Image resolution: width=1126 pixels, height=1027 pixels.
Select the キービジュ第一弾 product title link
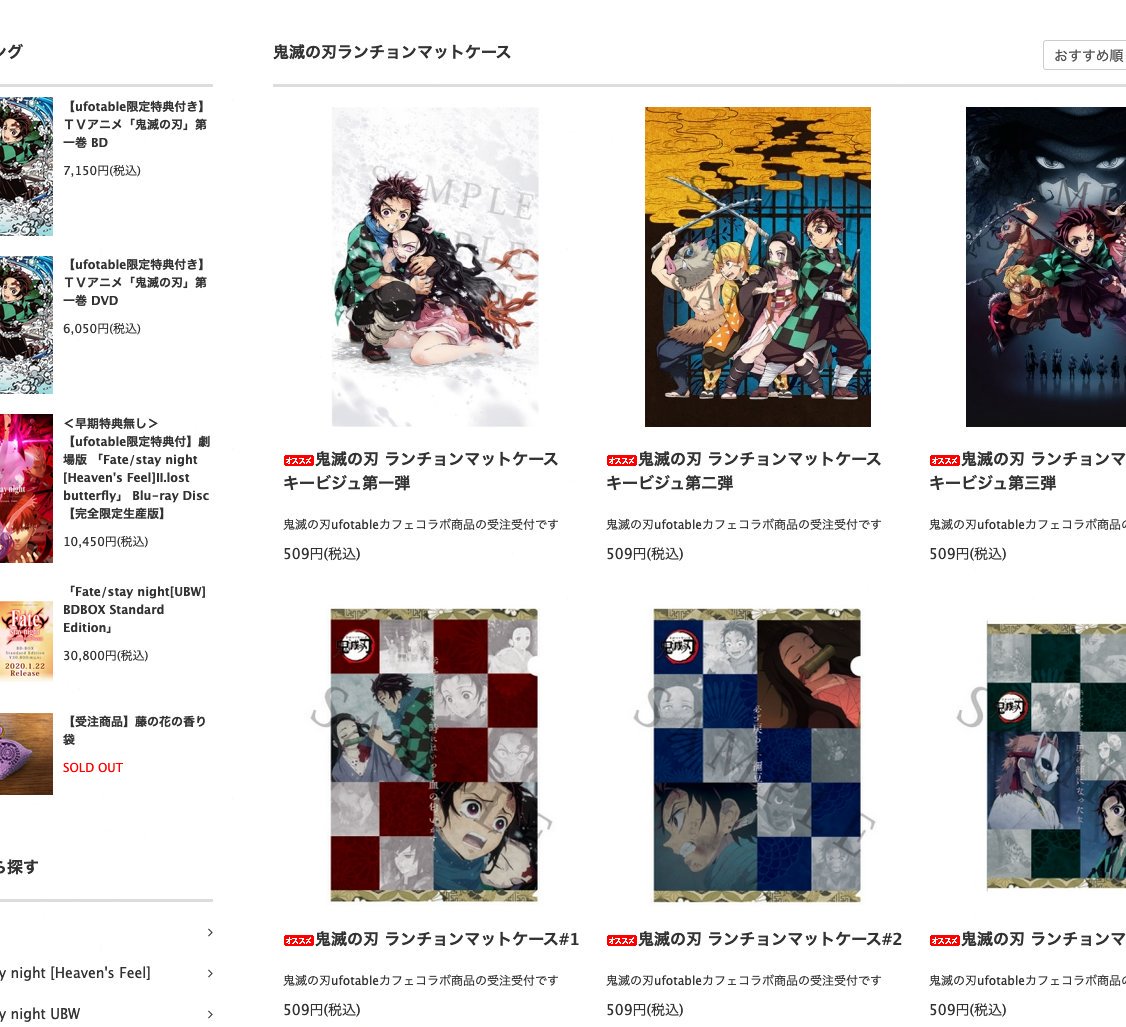point(421,471)
